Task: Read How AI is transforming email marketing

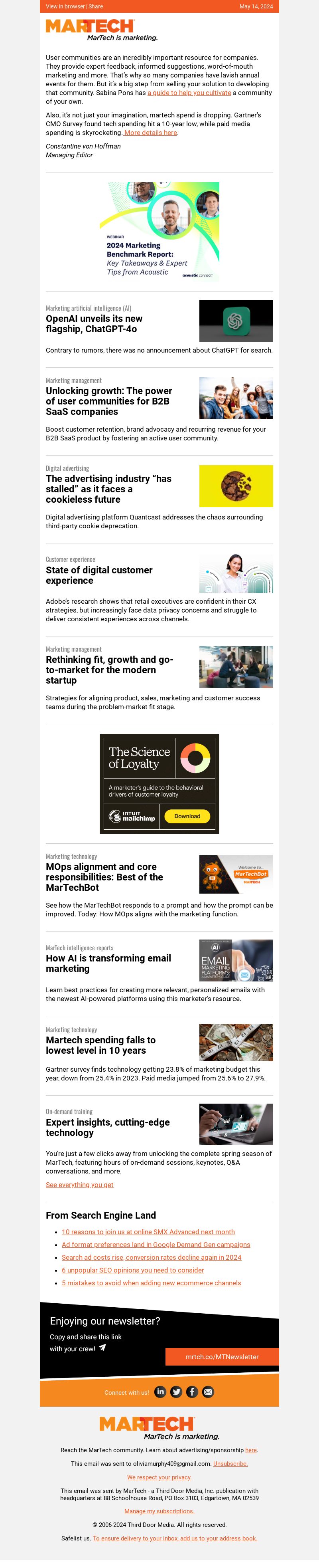Action: (108, 963)
